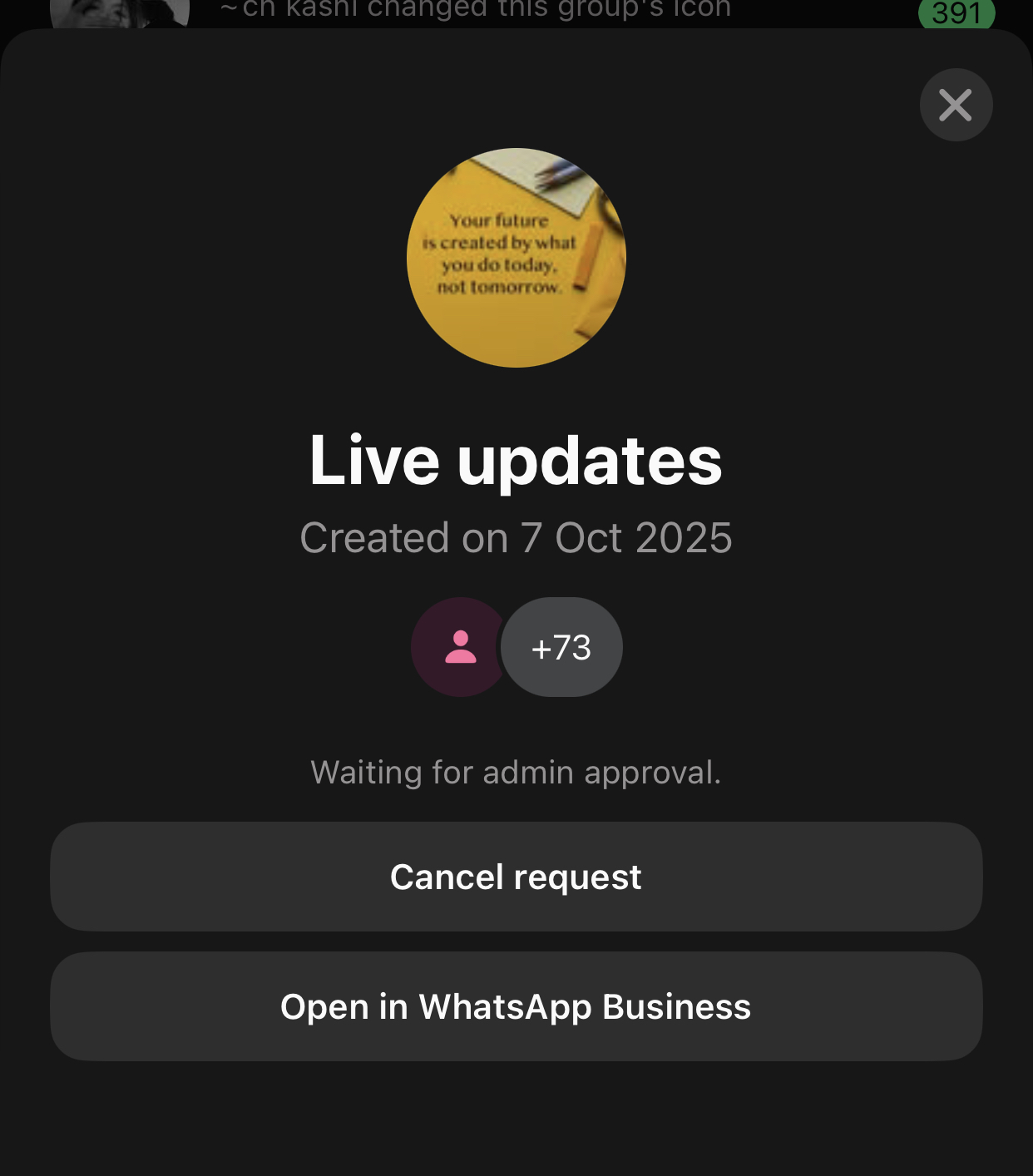Close the Live updates group sheet

coord(956,105)
